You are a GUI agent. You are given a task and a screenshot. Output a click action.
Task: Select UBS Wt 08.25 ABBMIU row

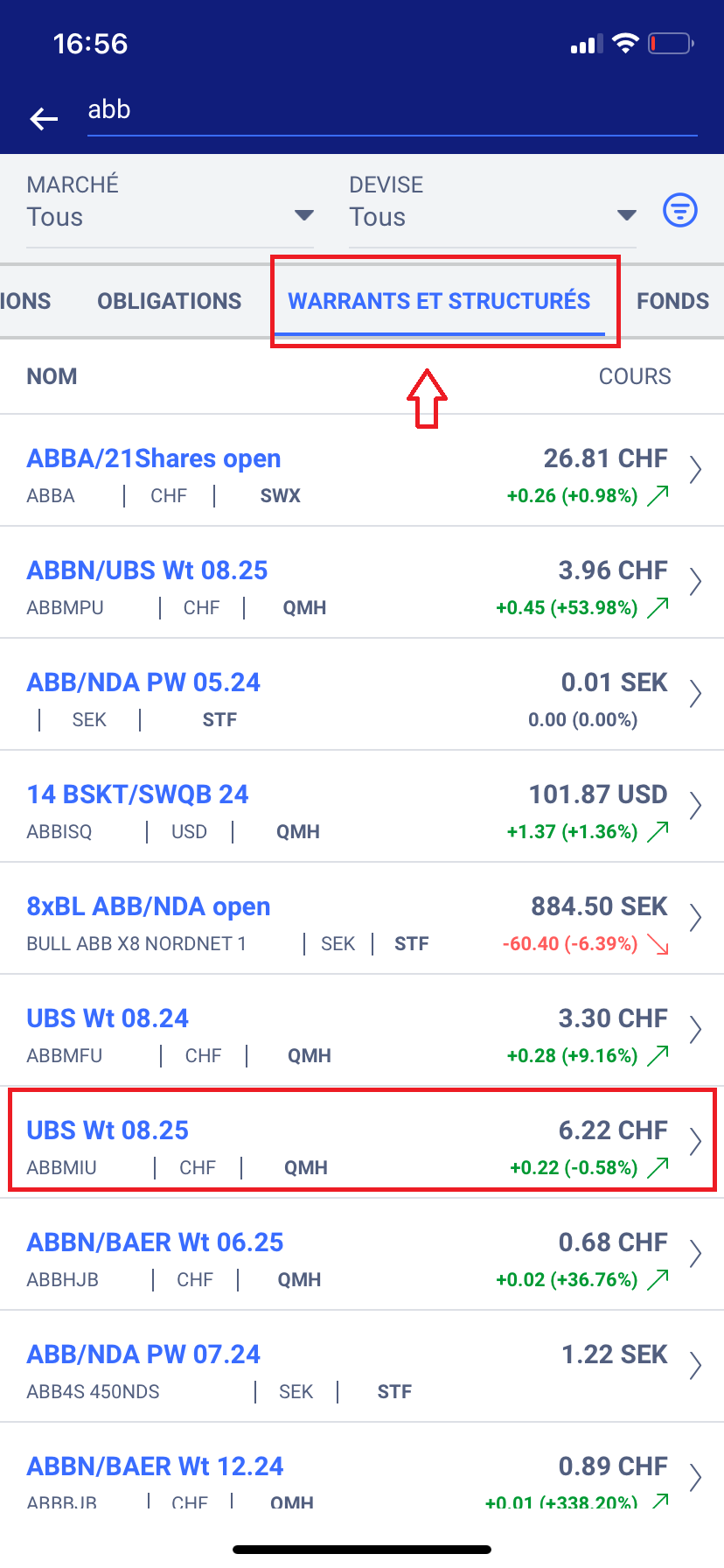(x=362, y=1143)
